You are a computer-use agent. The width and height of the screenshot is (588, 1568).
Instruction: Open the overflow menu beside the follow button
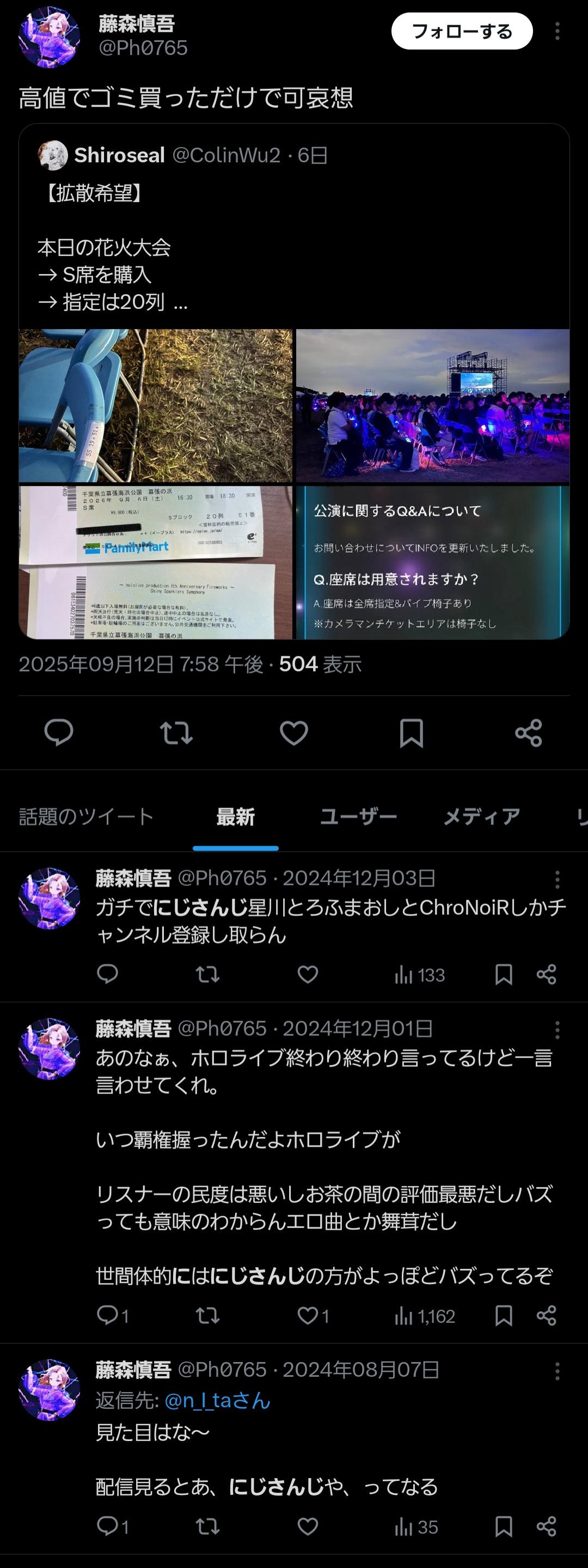[557, 31]
